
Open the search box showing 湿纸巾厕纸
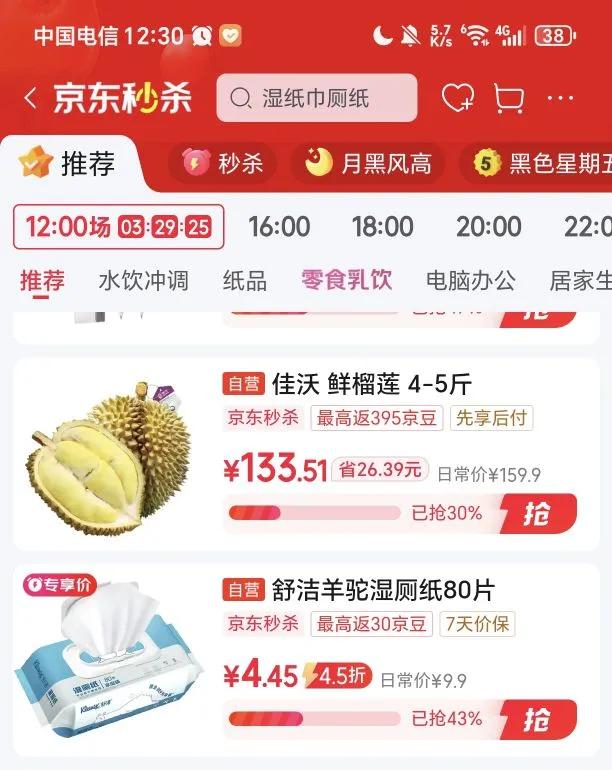(317, 98)
